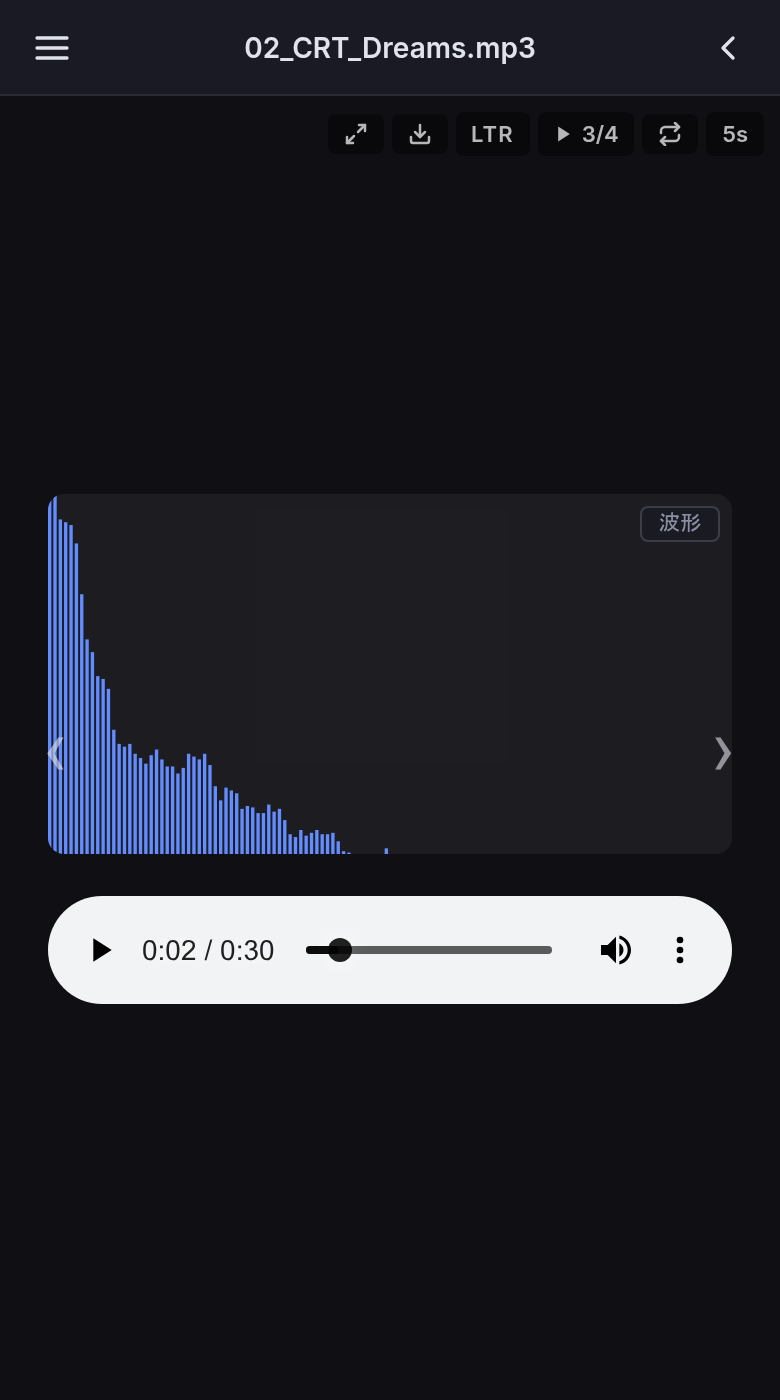Switch to waveform mode via the 波形 label
Viewport: 780px width, 1400px height.
pos(680,524)
